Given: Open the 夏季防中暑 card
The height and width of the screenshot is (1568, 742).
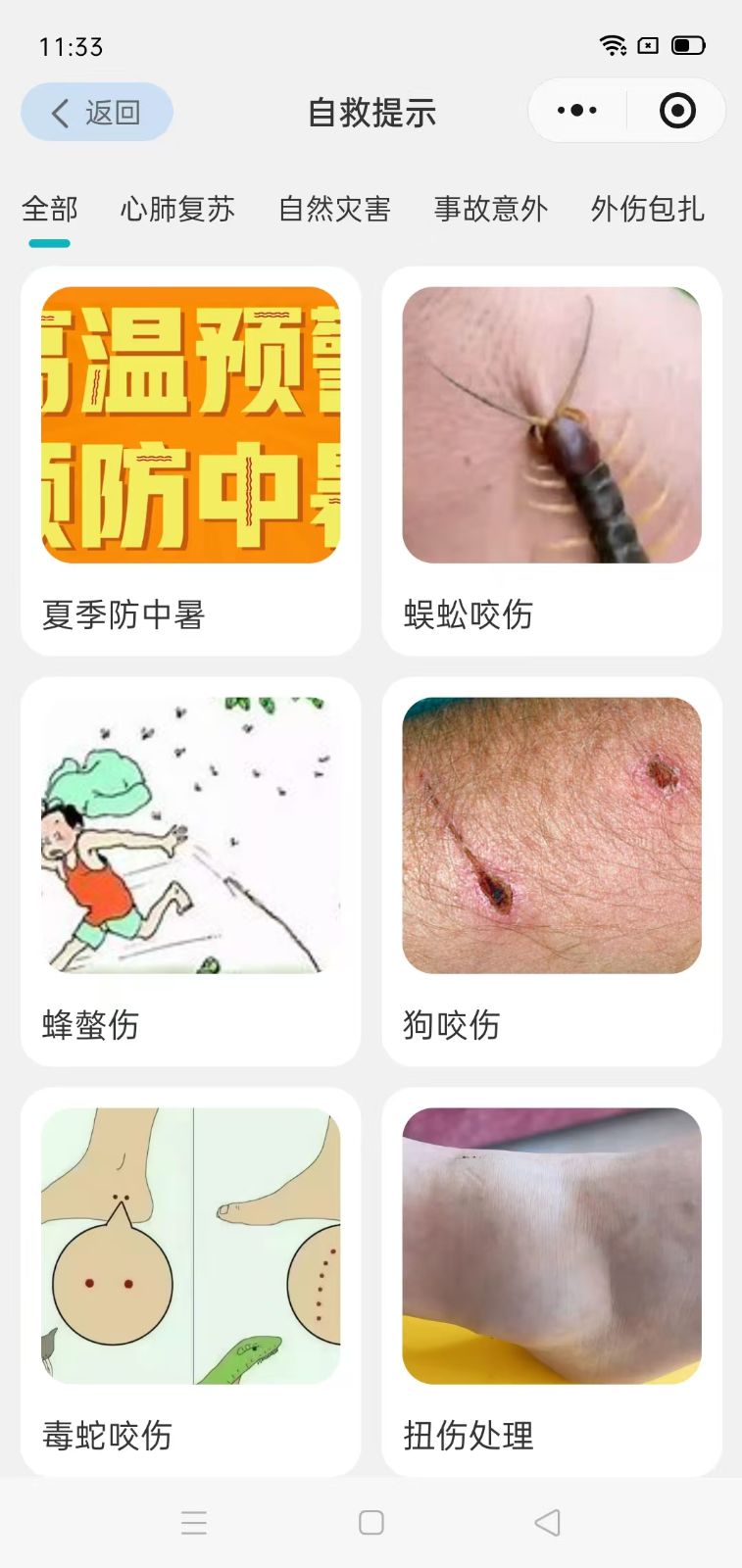Looking at the screenshot, I should tap(191, 461).
